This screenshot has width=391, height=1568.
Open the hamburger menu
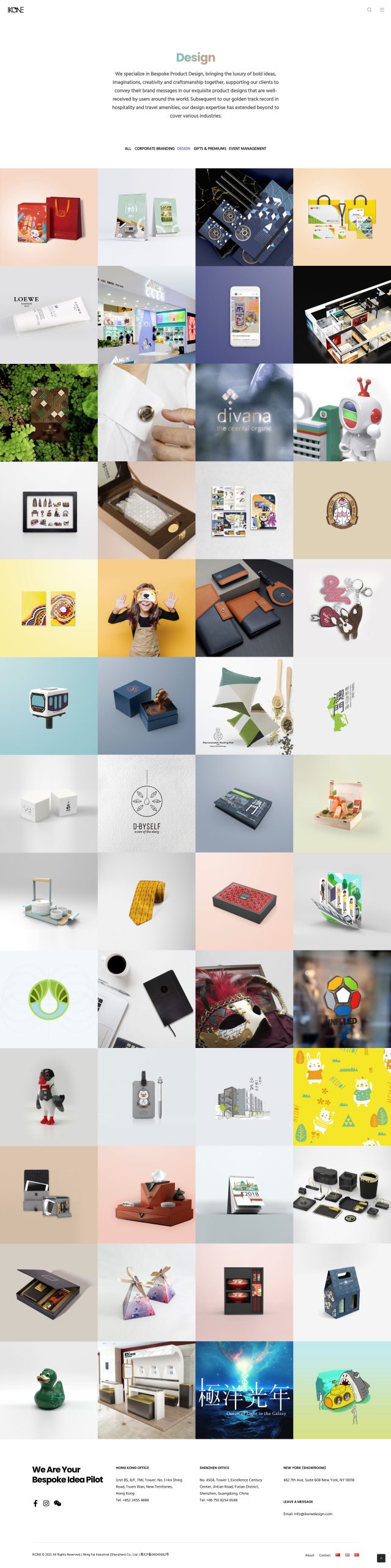382,10
